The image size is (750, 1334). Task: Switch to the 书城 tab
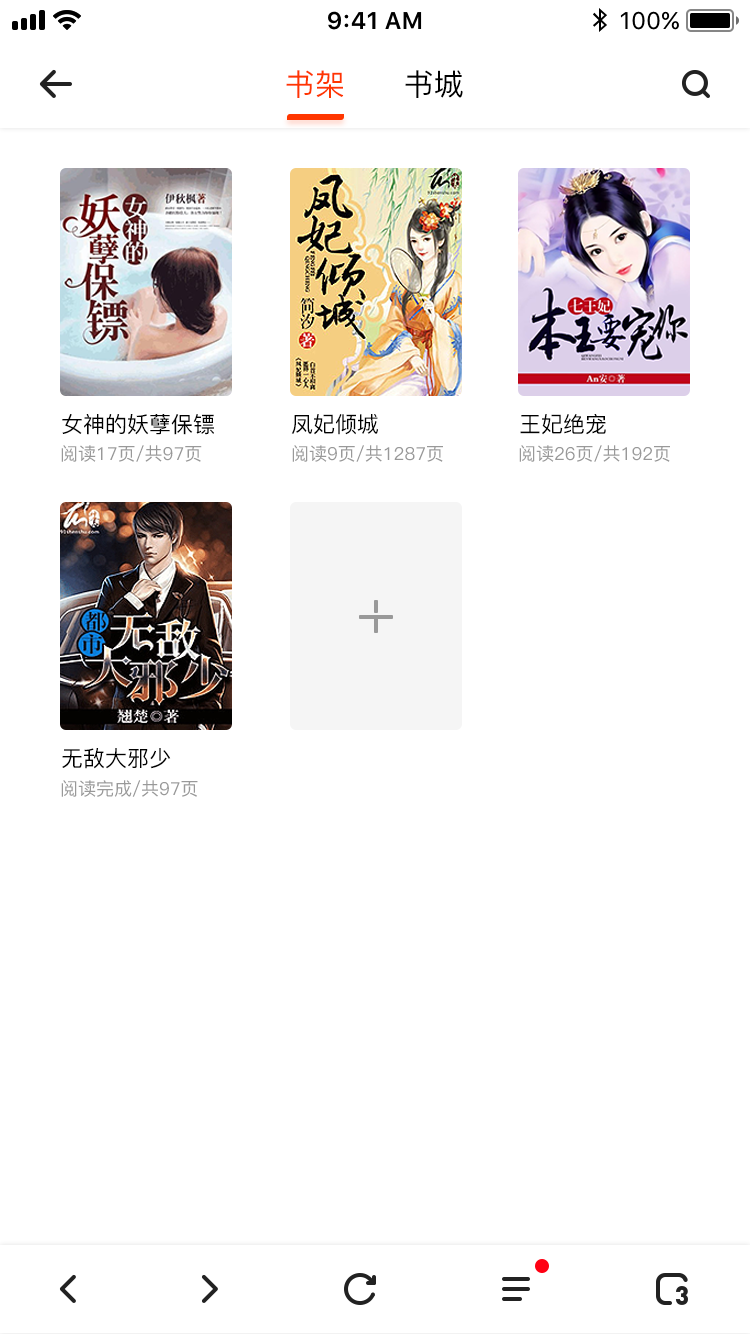pyautogui.click(x=434, y=85)
